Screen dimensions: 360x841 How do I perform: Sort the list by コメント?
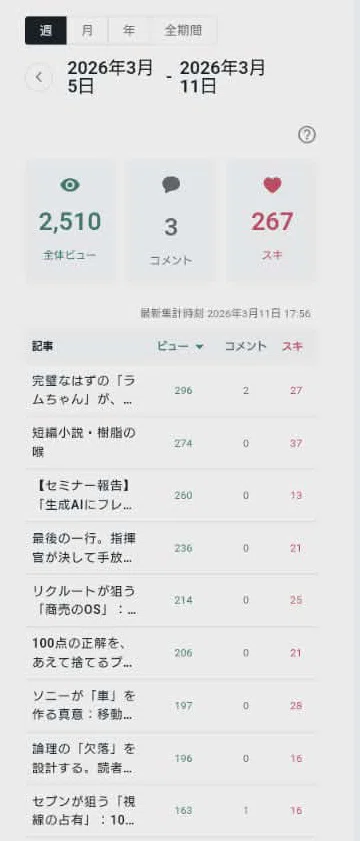coord(245,346)
